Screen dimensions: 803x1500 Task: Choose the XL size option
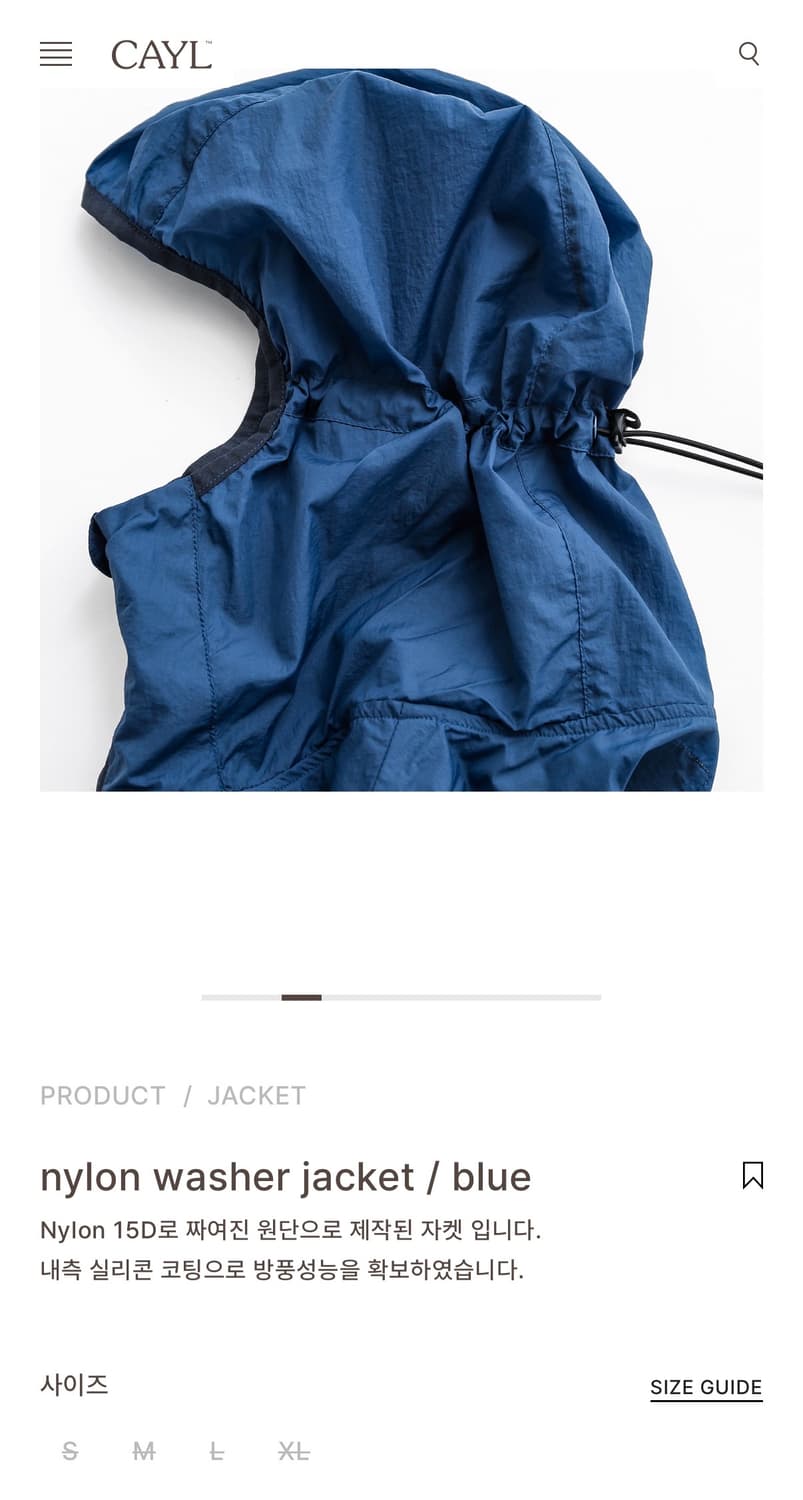(x=294, y=1452)
